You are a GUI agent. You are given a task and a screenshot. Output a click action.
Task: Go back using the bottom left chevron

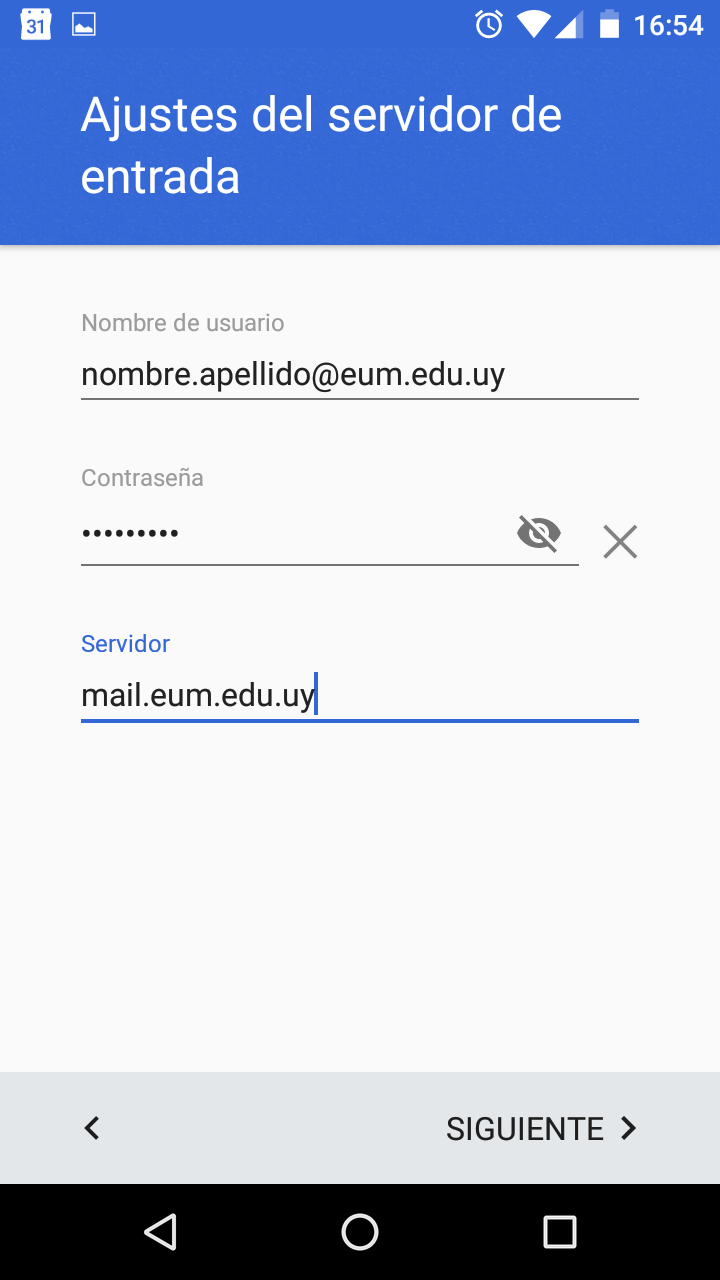coord(92,1128)
